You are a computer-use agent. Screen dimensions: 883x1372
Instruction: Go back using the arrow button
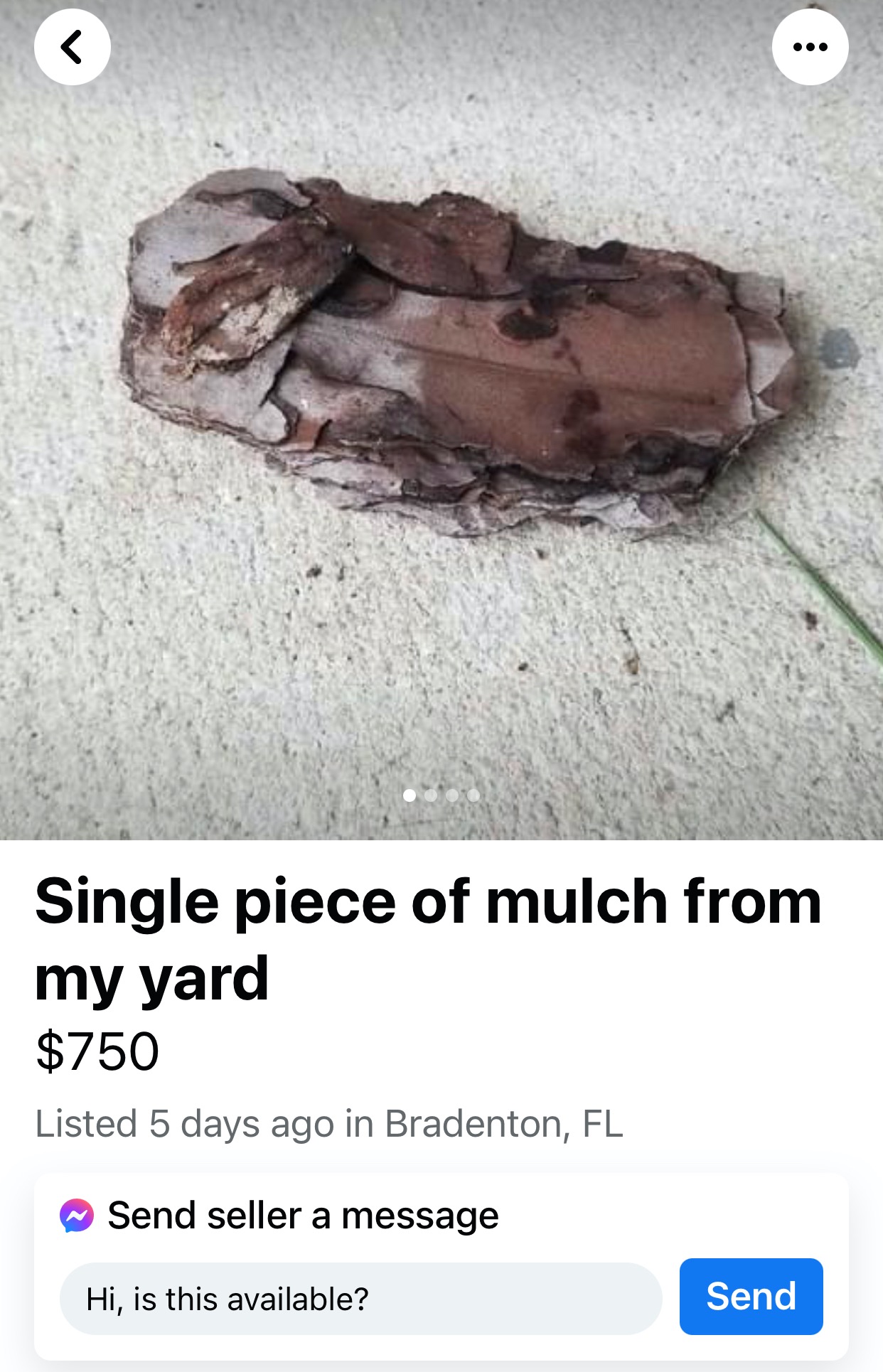pos(72,47)
